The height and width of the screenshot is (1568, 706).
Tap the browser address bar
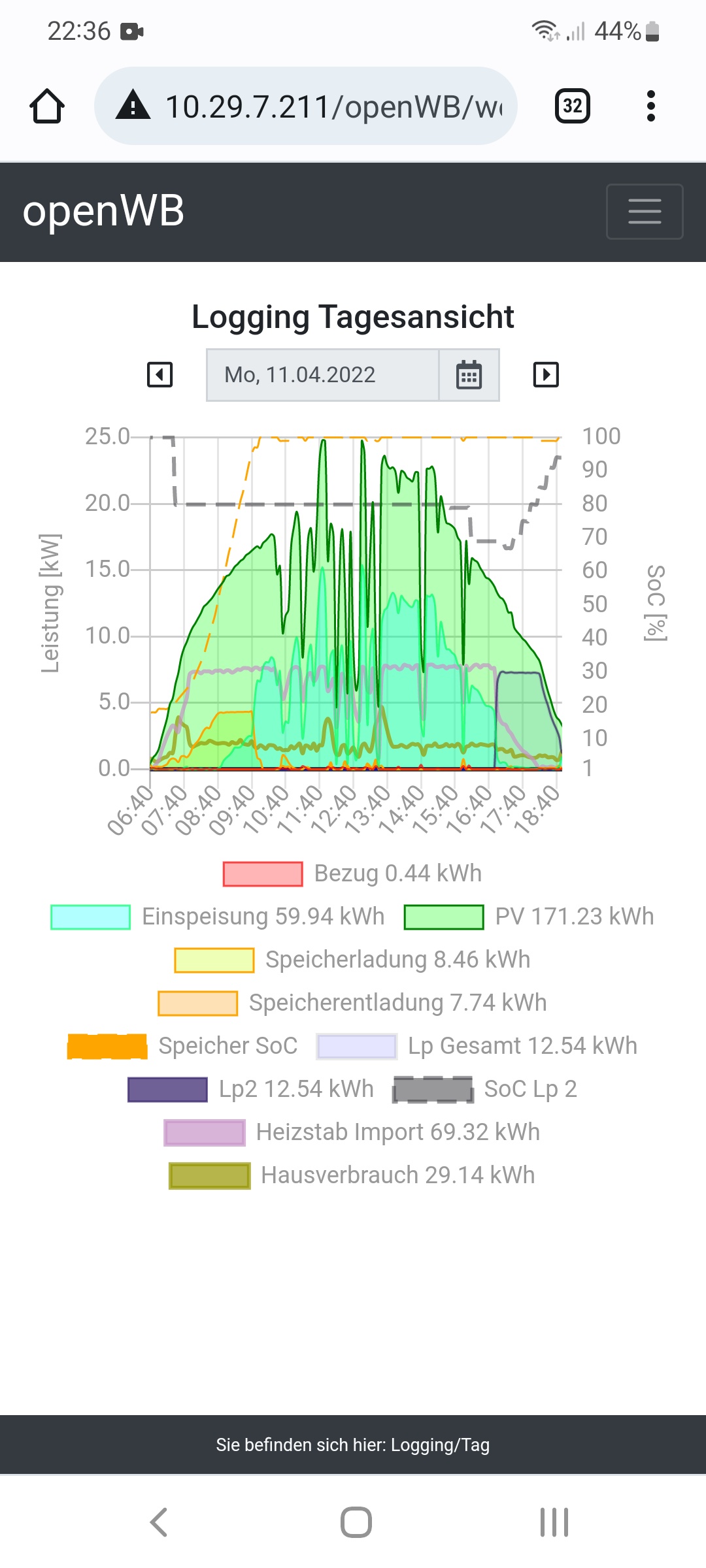(306, 106)
